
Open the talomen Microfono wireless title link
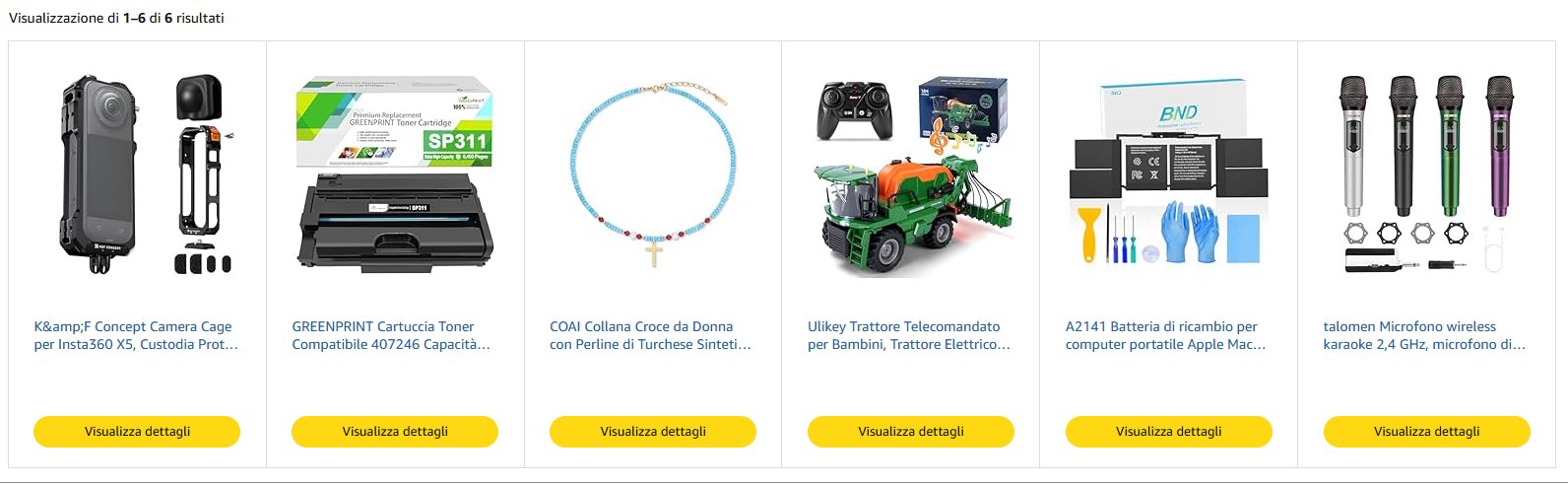1423,335
